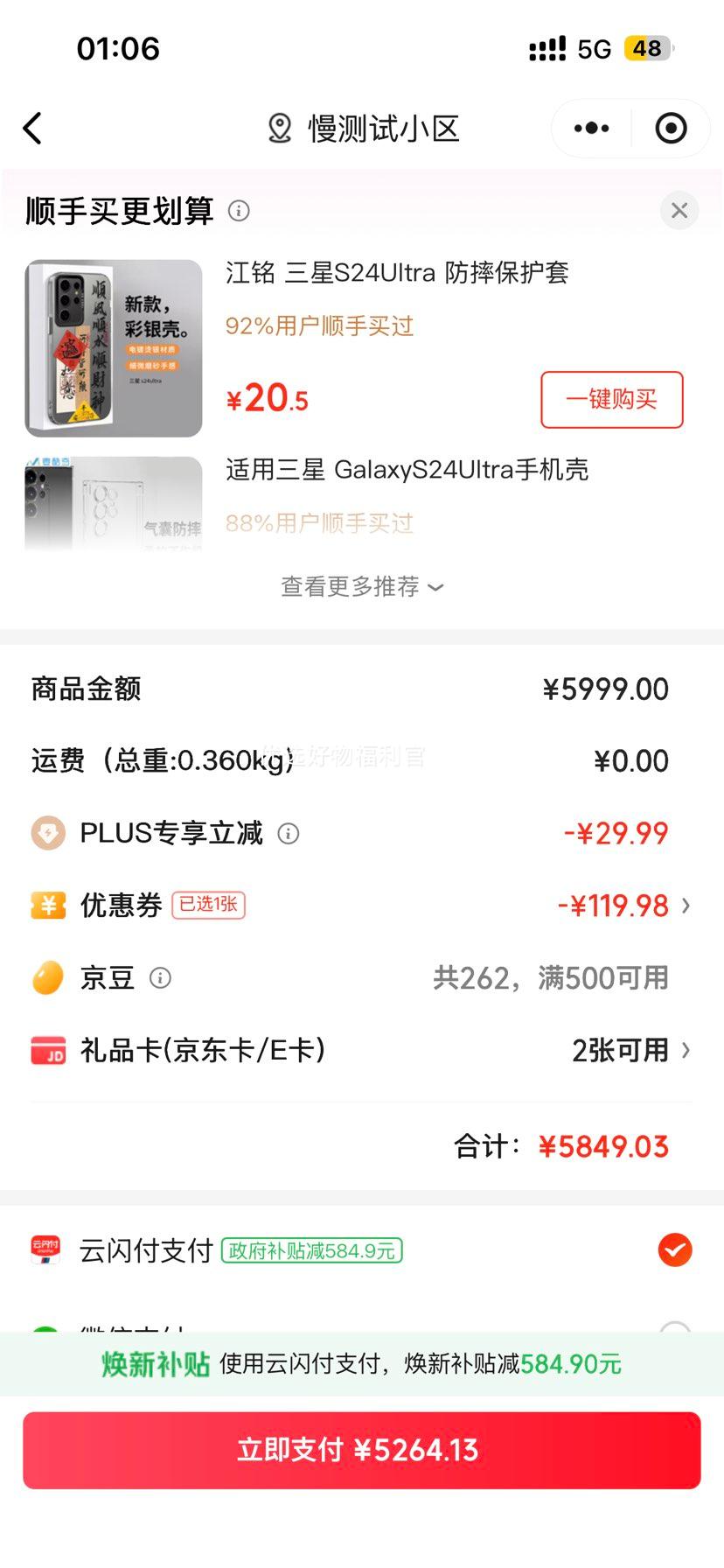Click the red JD 礼品卡 gift card icon
The height and width of the screenshot is (1568, 724).
click(48, 1050)
